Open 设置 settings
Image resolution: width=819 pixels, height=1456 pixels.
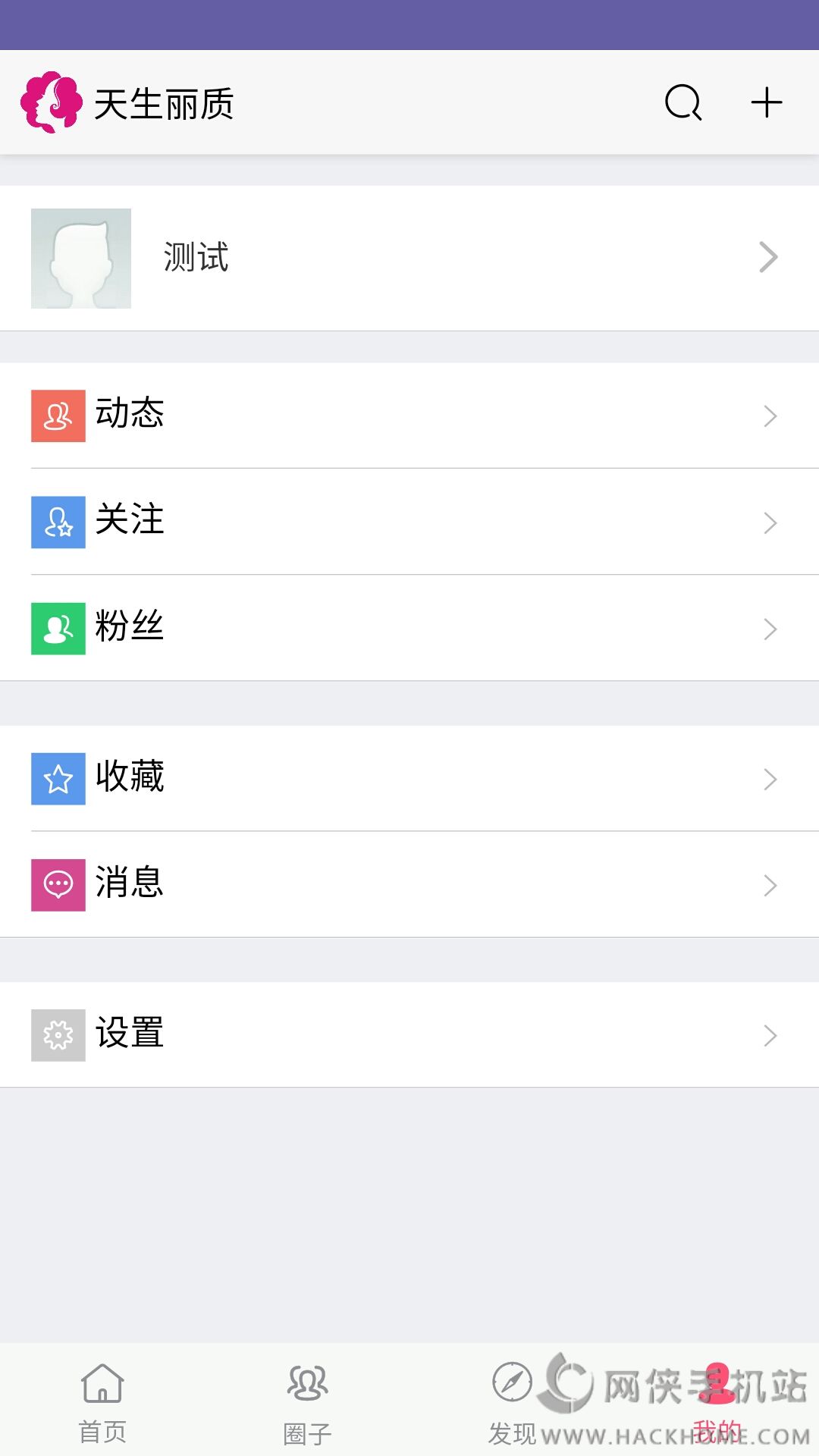(409, 1034)
